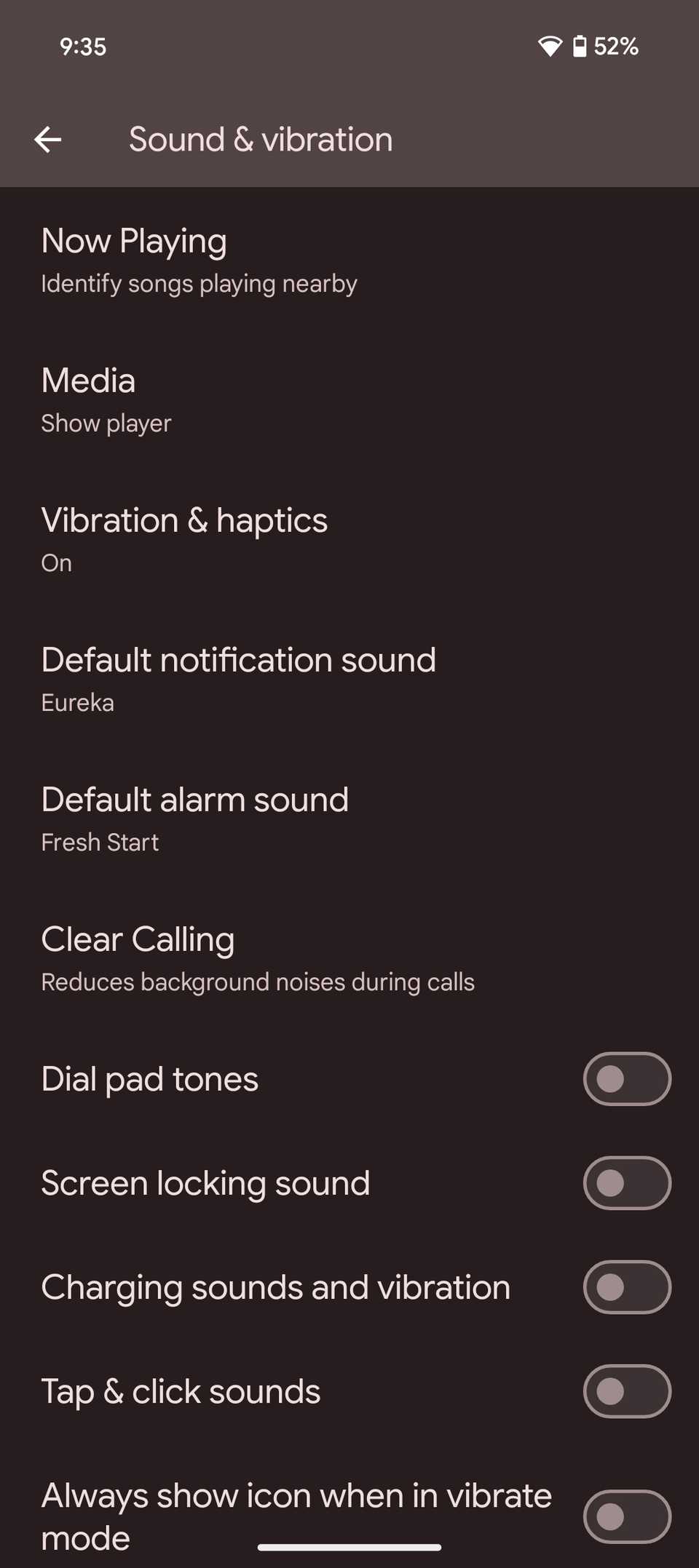Screen dimensions: 699x1568
Task: Click the clock showing 9:35
Action: click(x=82, y=46)
